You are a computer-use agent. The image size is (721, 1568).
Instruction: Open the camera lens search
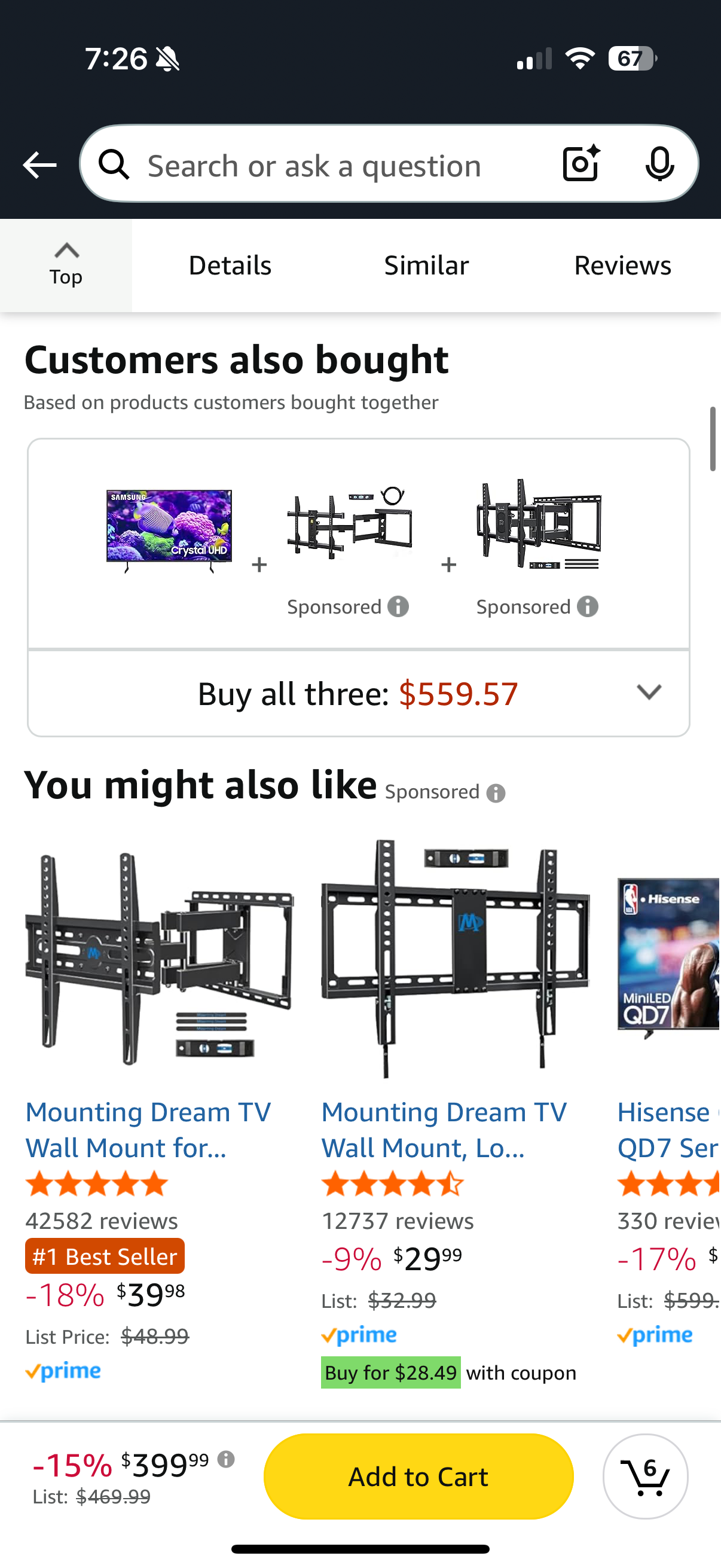581,164
